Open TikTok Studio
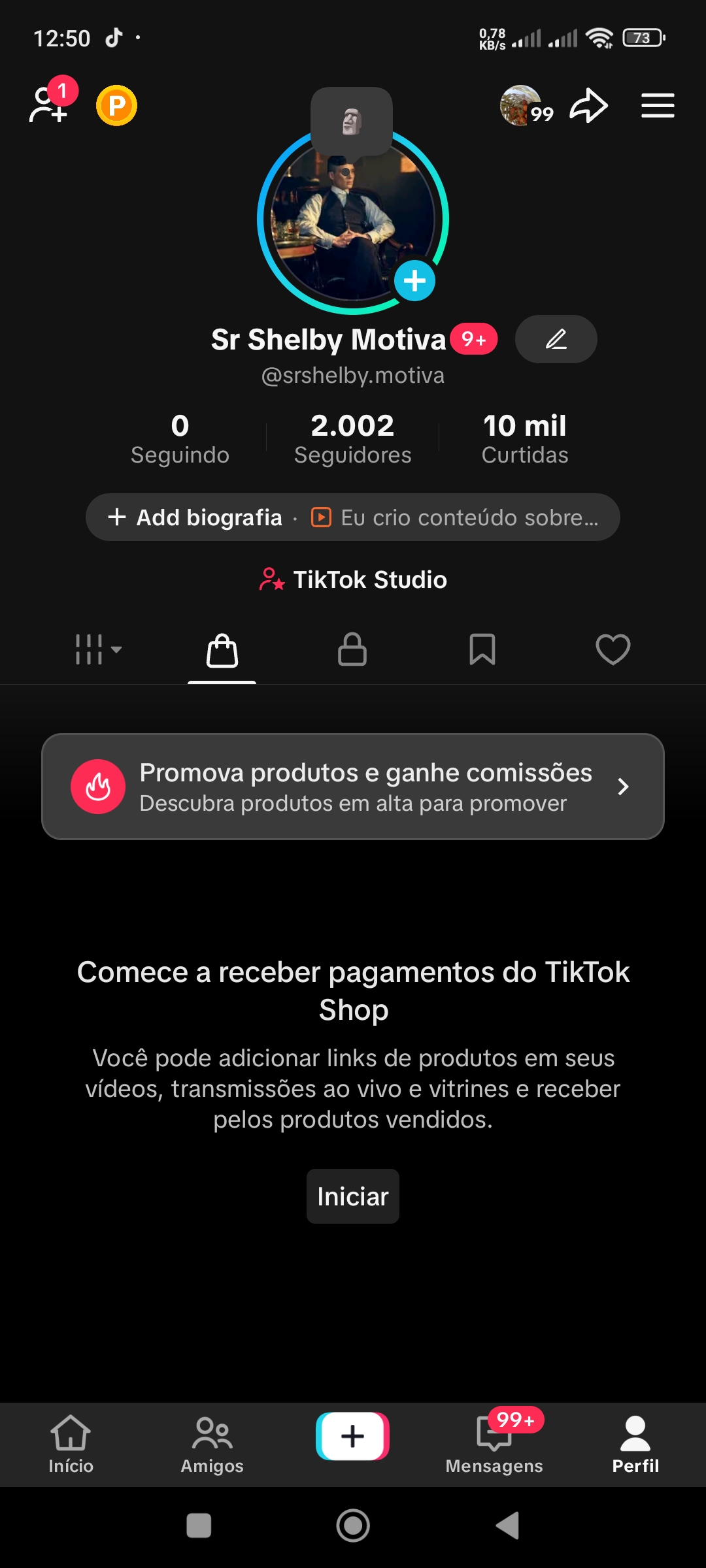Image resolution: width=706 pixels, height=1568 pixels. [353, 580]
